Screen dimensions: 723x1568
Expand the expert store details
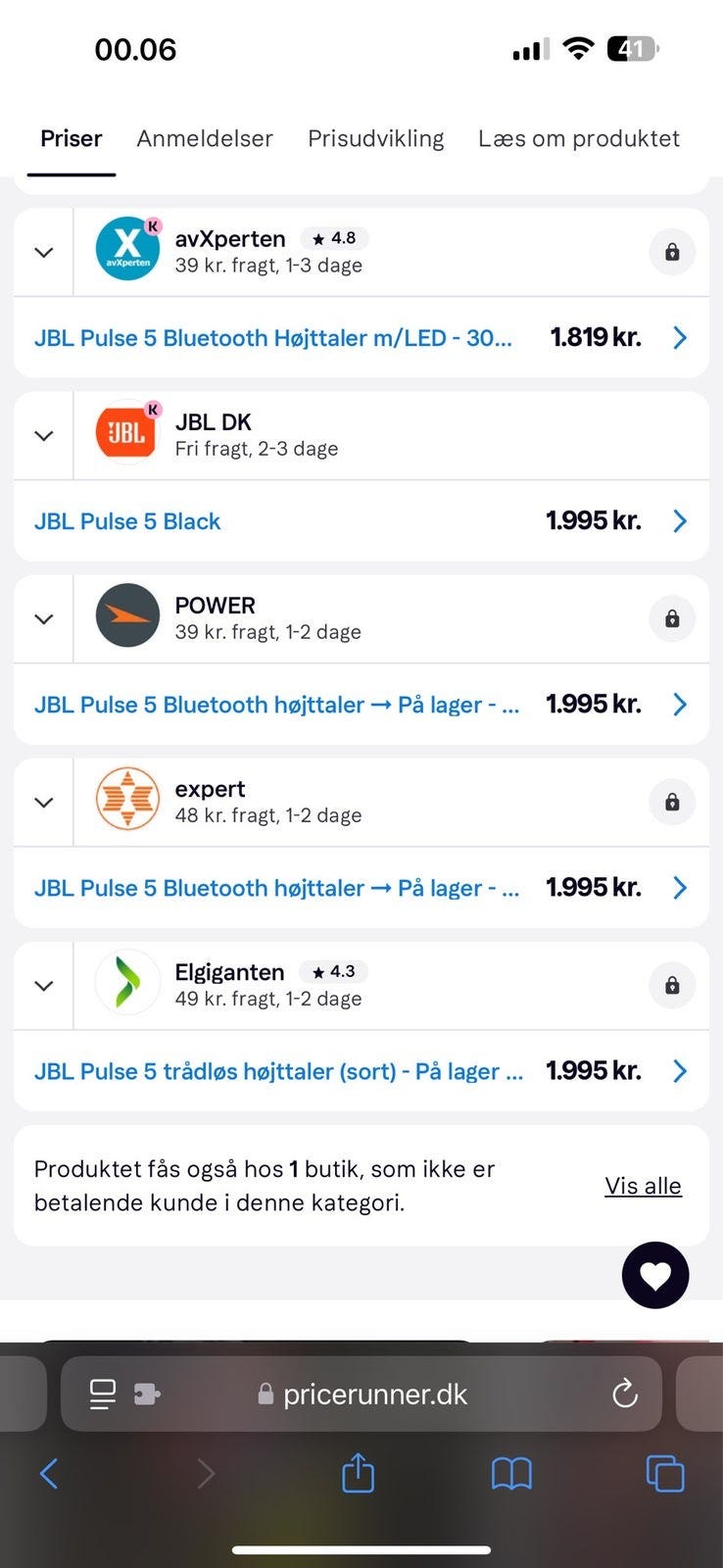[43, 802]
